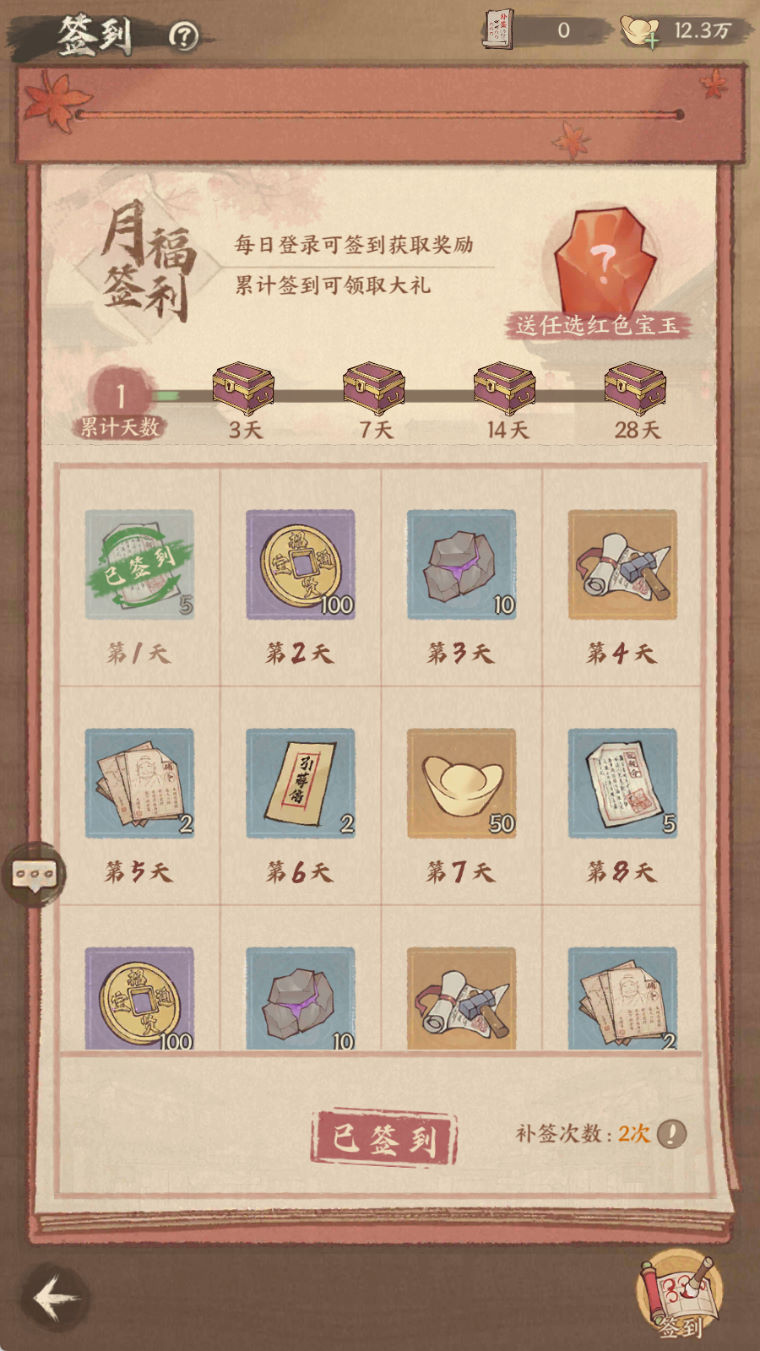Select the 第5天 paper reward
Image resolution: width=760 pixels, height=1351 pixels.
(139, 783)
